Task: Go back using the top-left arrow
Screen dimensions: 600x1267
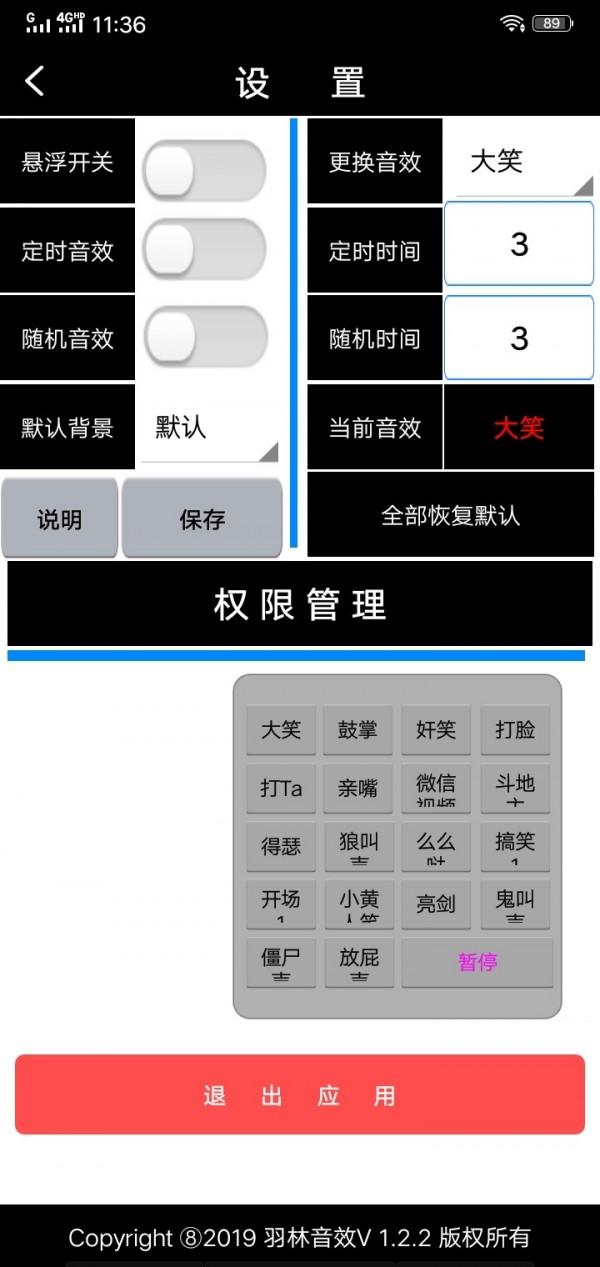Action: pyautogui.click(x=35, y=81)
